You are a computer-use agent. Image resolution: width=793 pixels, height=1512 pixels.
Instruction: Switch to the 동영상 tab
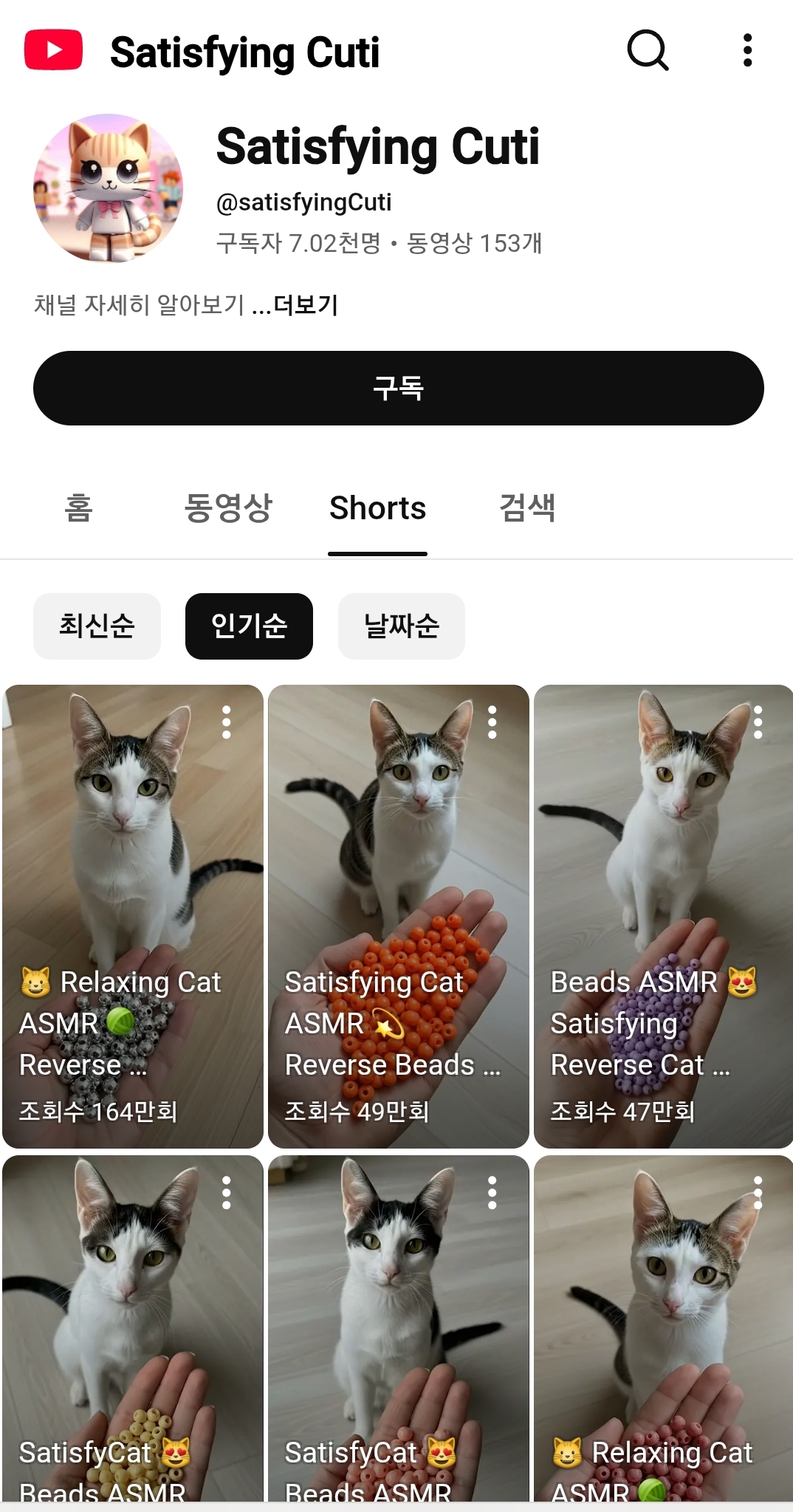228,508
